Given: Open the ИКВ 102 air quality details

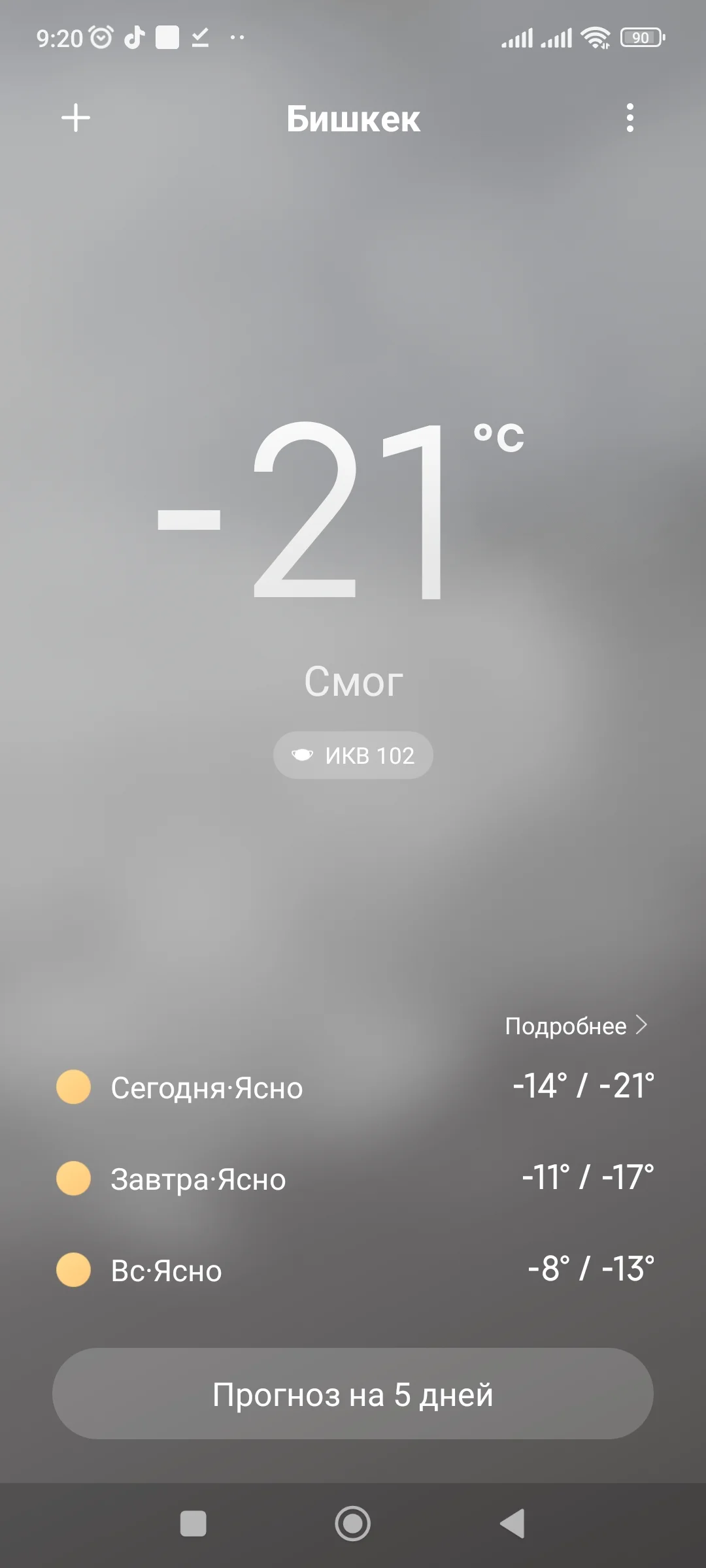Looking at the screenshot, I should tap(353, 755).
